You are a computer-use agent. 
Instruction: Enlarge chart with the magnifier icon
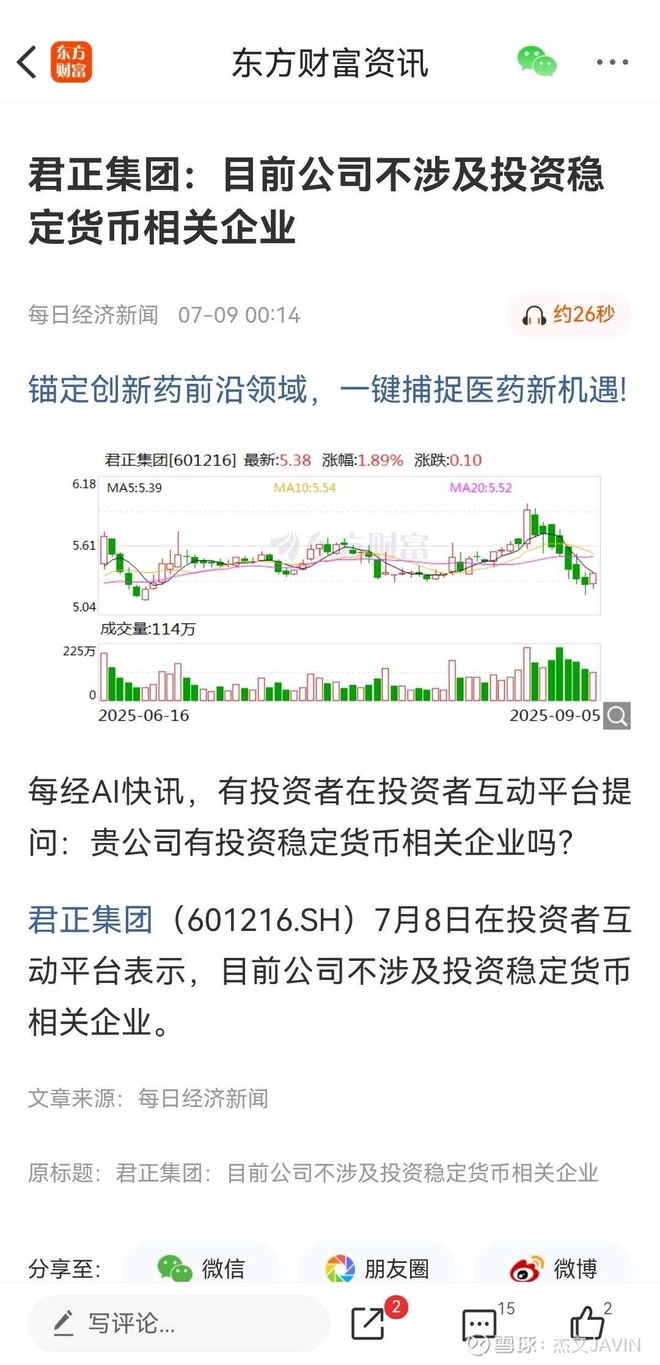pos(617,715)
